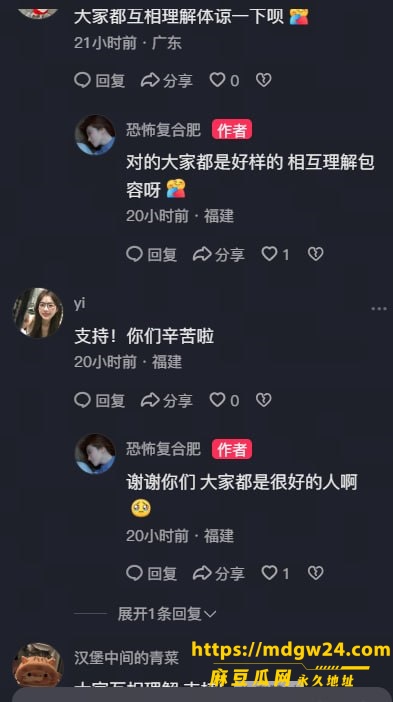Dislike the author's 谢谢你们 reply

[x=316, y=573]
